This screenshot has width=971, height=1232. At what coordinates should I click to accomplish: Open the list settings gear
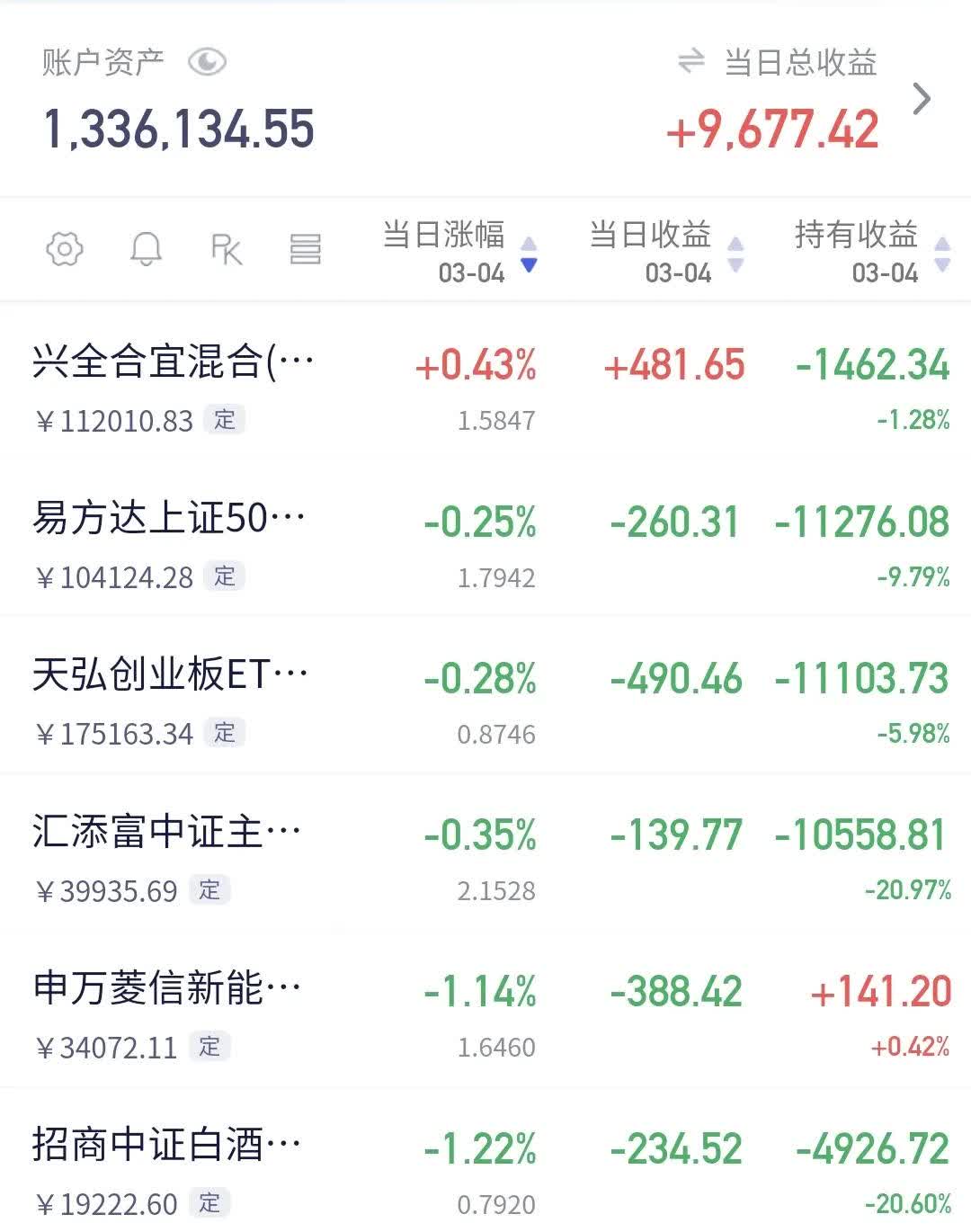(65, 249)
